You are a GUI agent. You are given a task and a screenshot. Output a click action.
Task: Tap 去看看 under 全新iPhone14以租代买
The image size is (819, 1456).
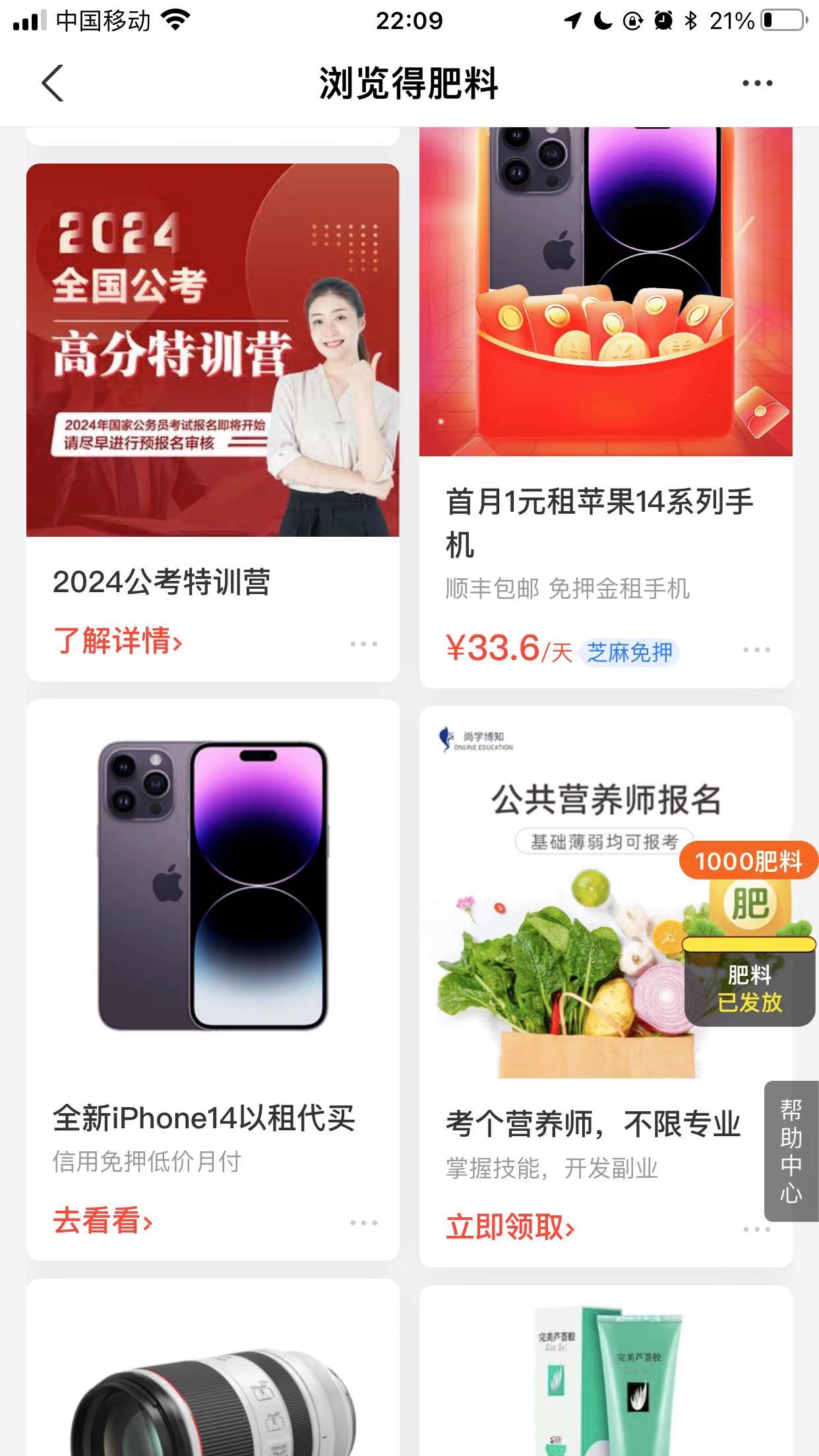click(103, 1221)
